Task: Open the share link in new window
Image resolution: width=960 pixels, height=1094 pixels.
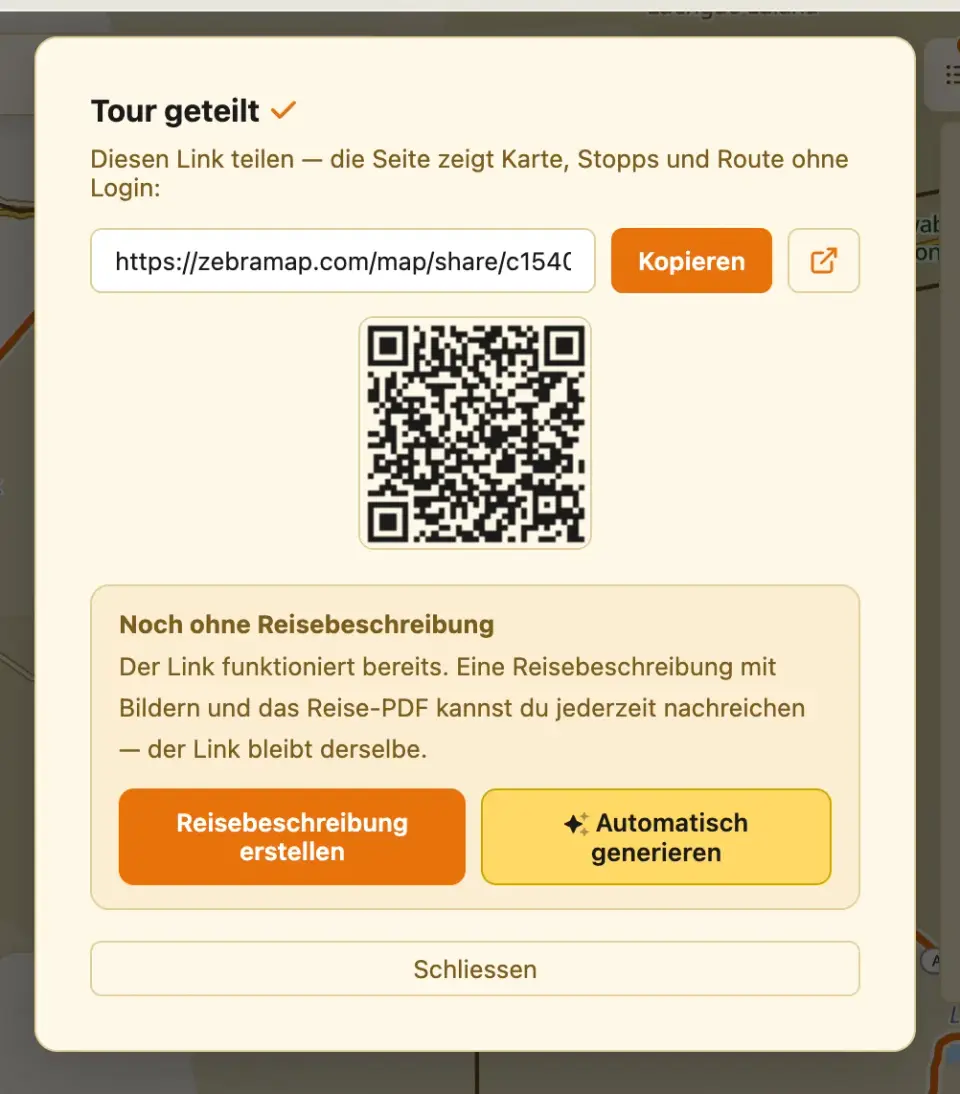Action: click(823, 261)
